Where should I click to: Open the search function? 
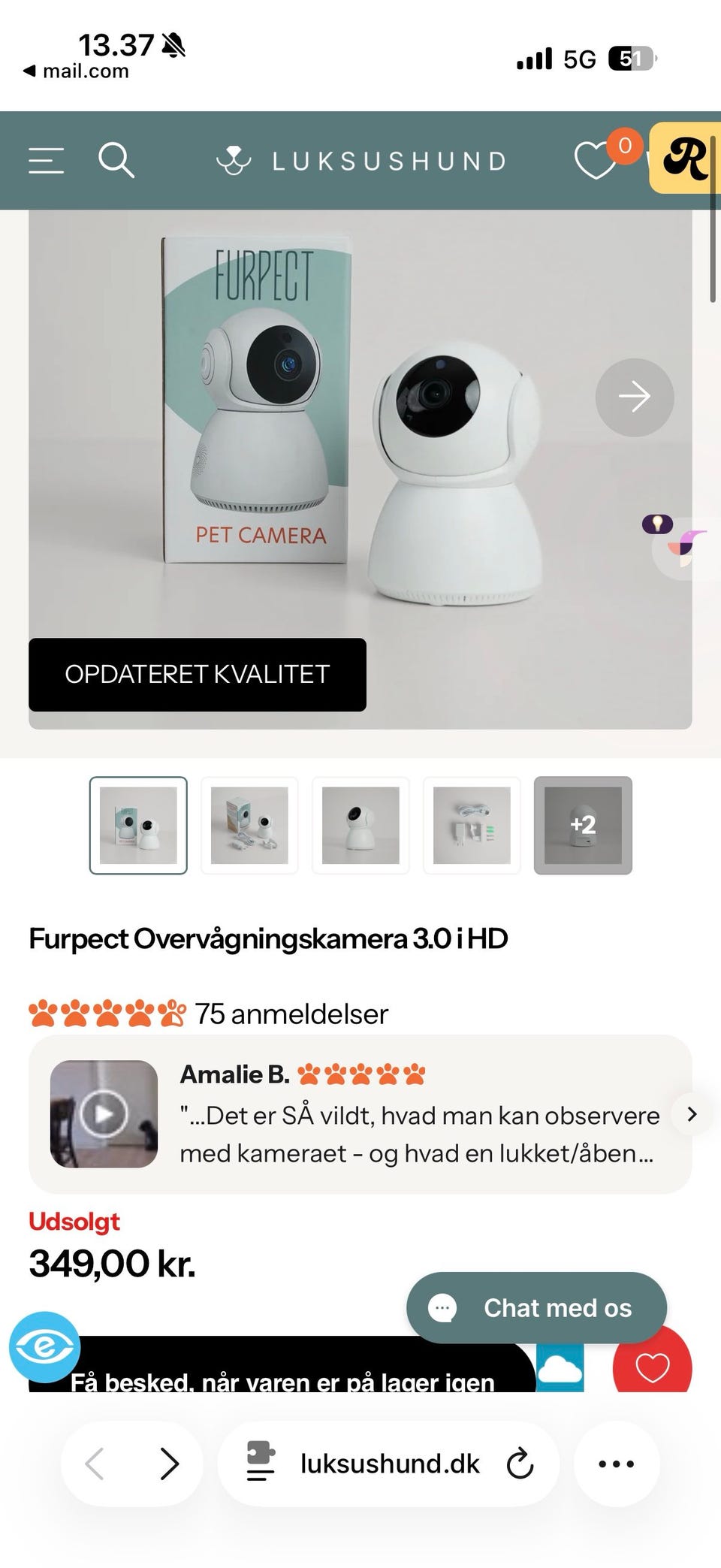click(x=116, y=159)
